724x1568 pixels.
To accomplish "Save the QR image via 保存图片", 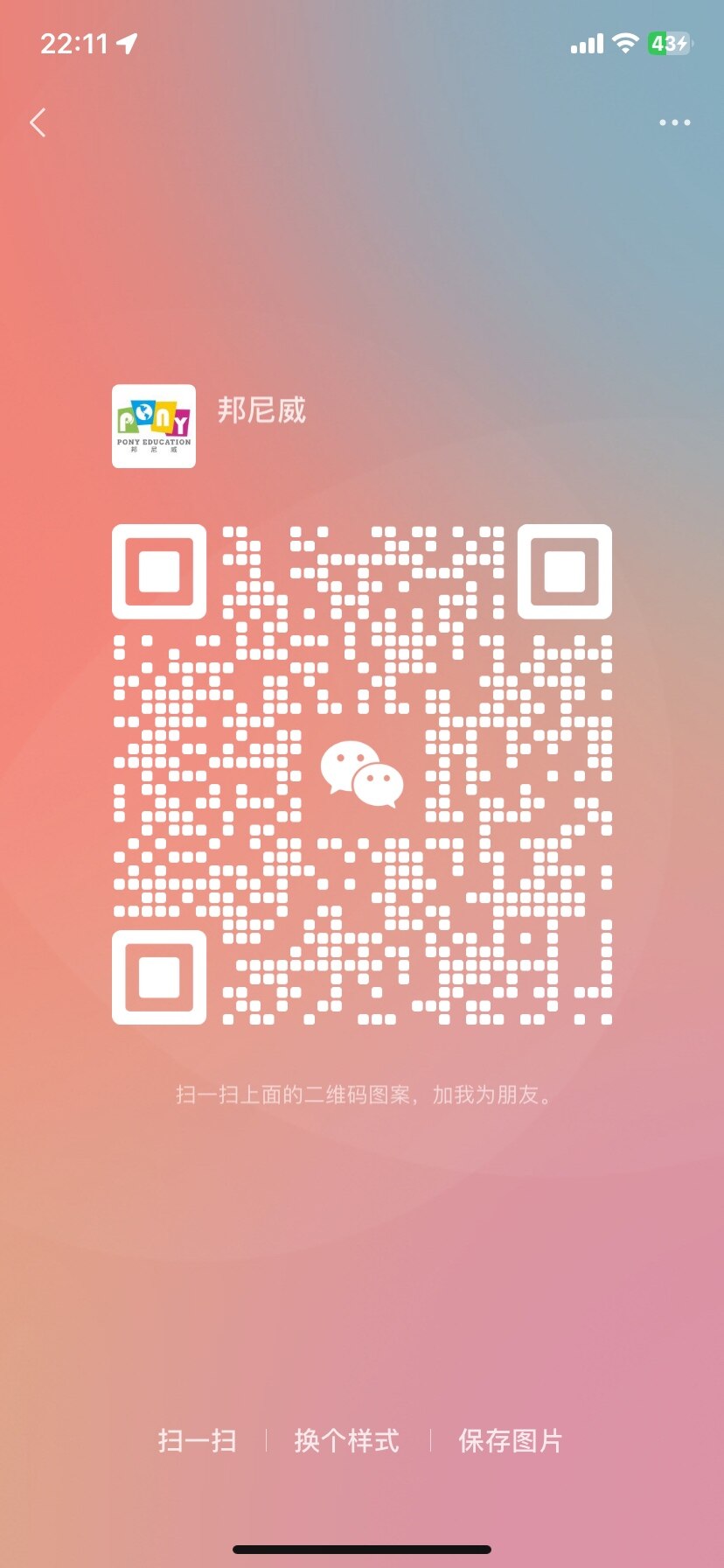I will 511,1440.
